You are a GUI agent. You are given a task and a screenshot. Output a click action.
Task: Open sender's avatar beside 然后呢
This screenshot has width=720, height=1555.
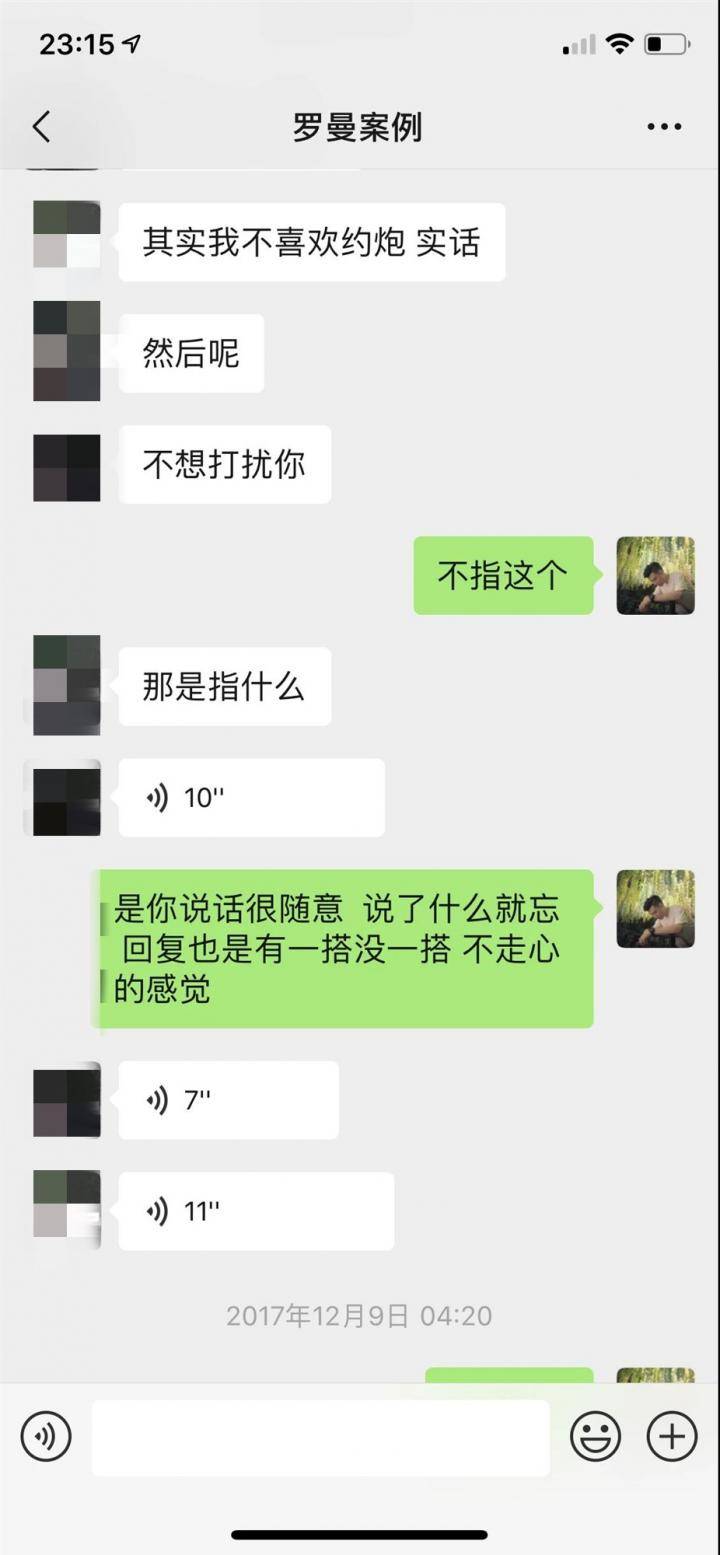click(67, 352)
